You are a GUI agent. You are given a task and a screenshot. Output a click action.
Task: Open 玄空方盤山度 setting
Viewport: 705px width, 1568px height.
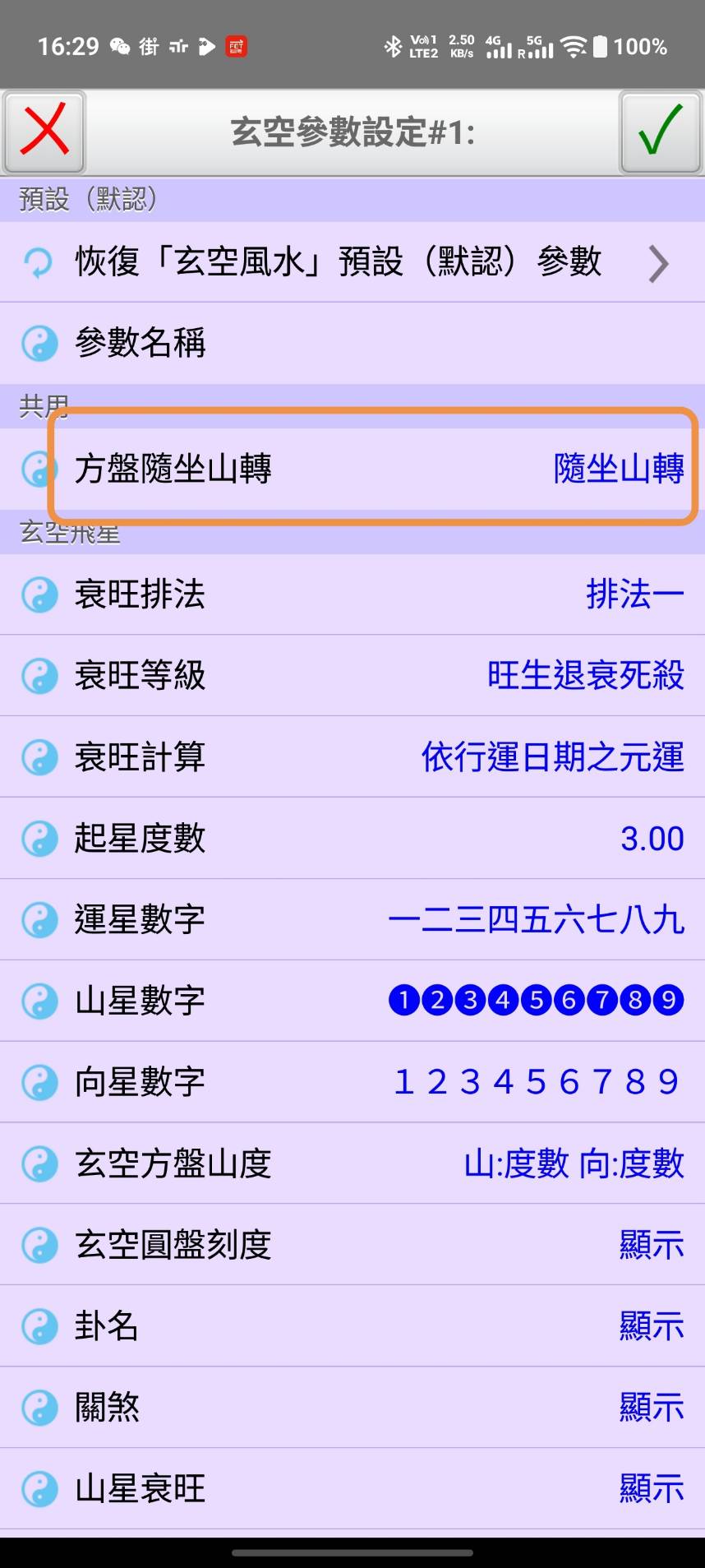tap(352, 1163)
